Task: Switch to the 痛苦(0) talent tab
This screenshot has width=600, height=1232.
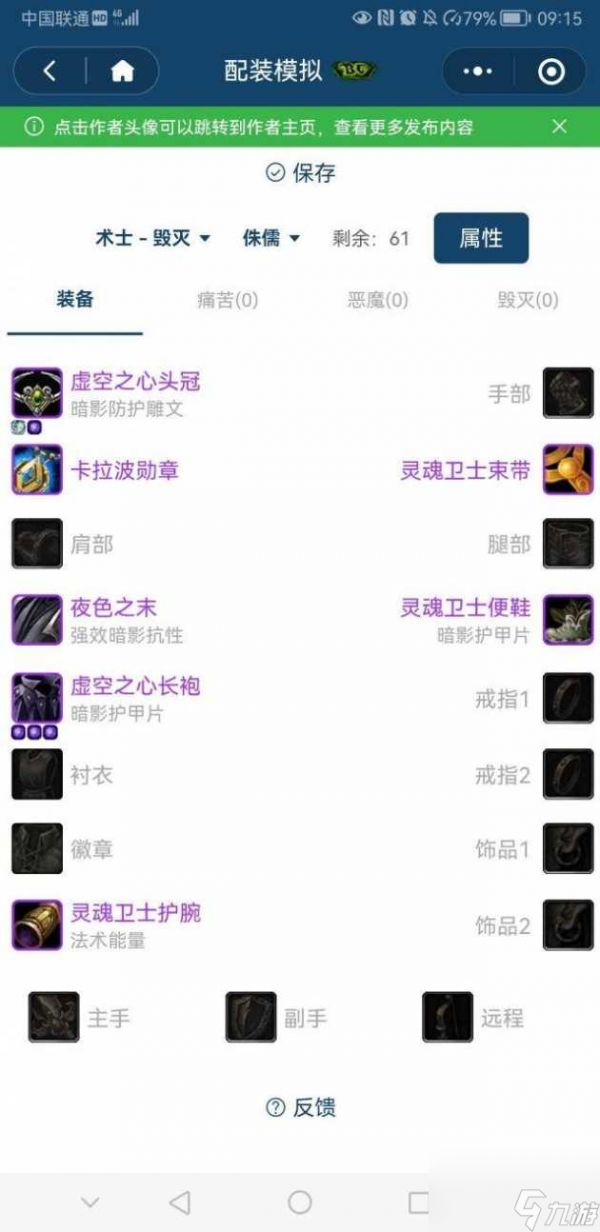Action: [x=227, y=299]
